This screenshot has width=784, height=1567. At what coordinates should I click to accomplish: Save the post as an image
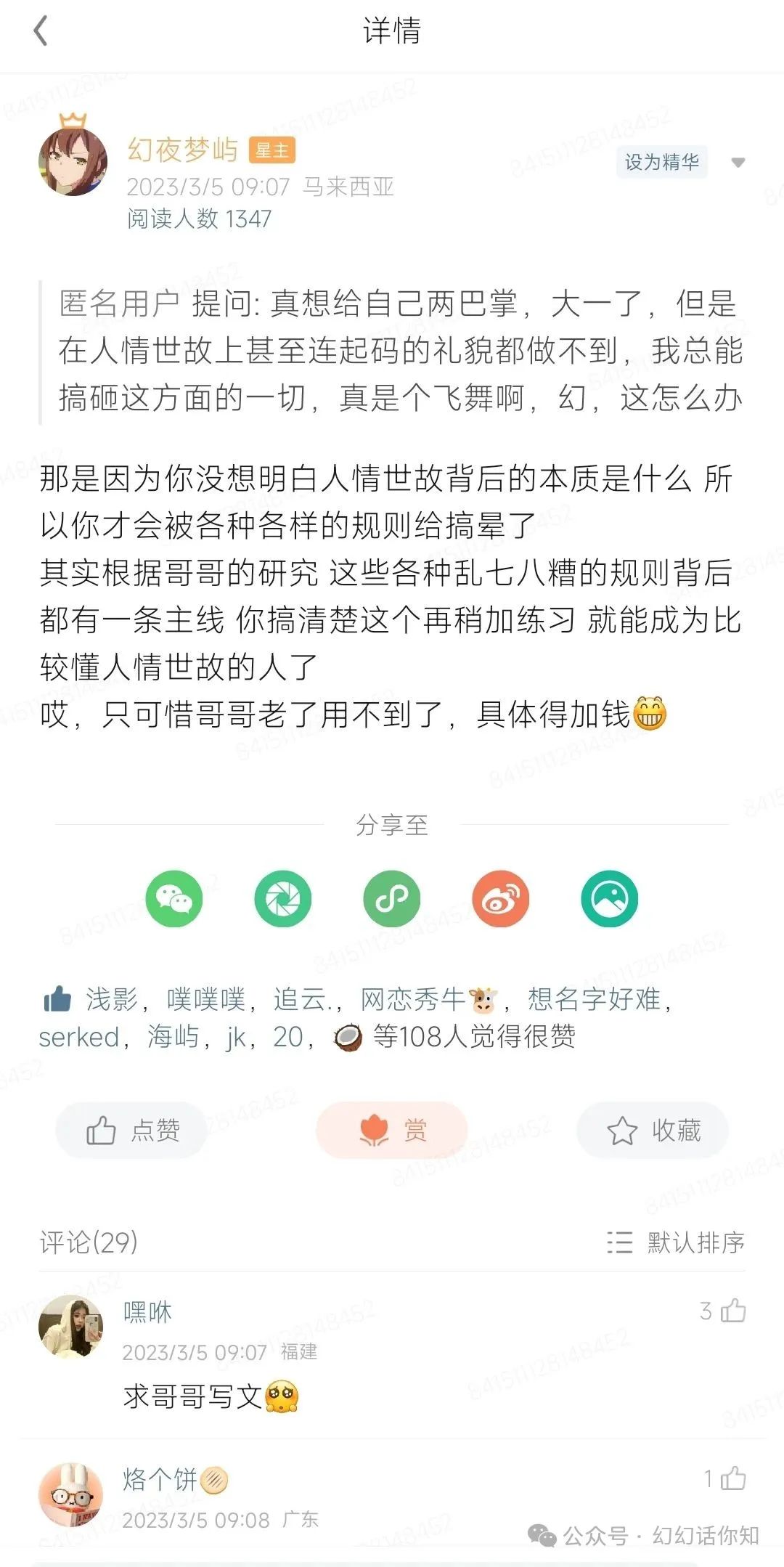610,898
